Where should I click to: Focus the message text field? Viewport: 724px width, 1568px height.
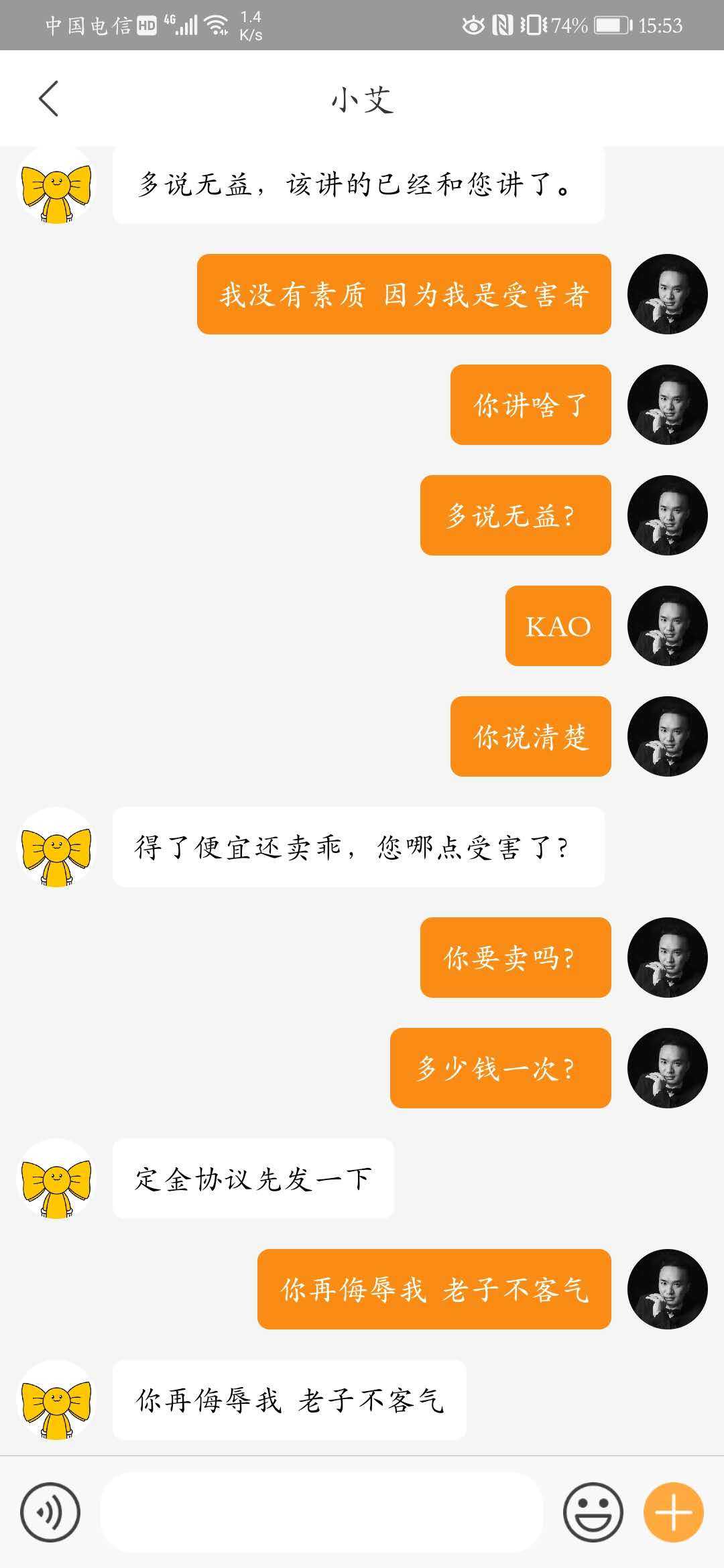pyautogui.click(x=322, y=1512)
